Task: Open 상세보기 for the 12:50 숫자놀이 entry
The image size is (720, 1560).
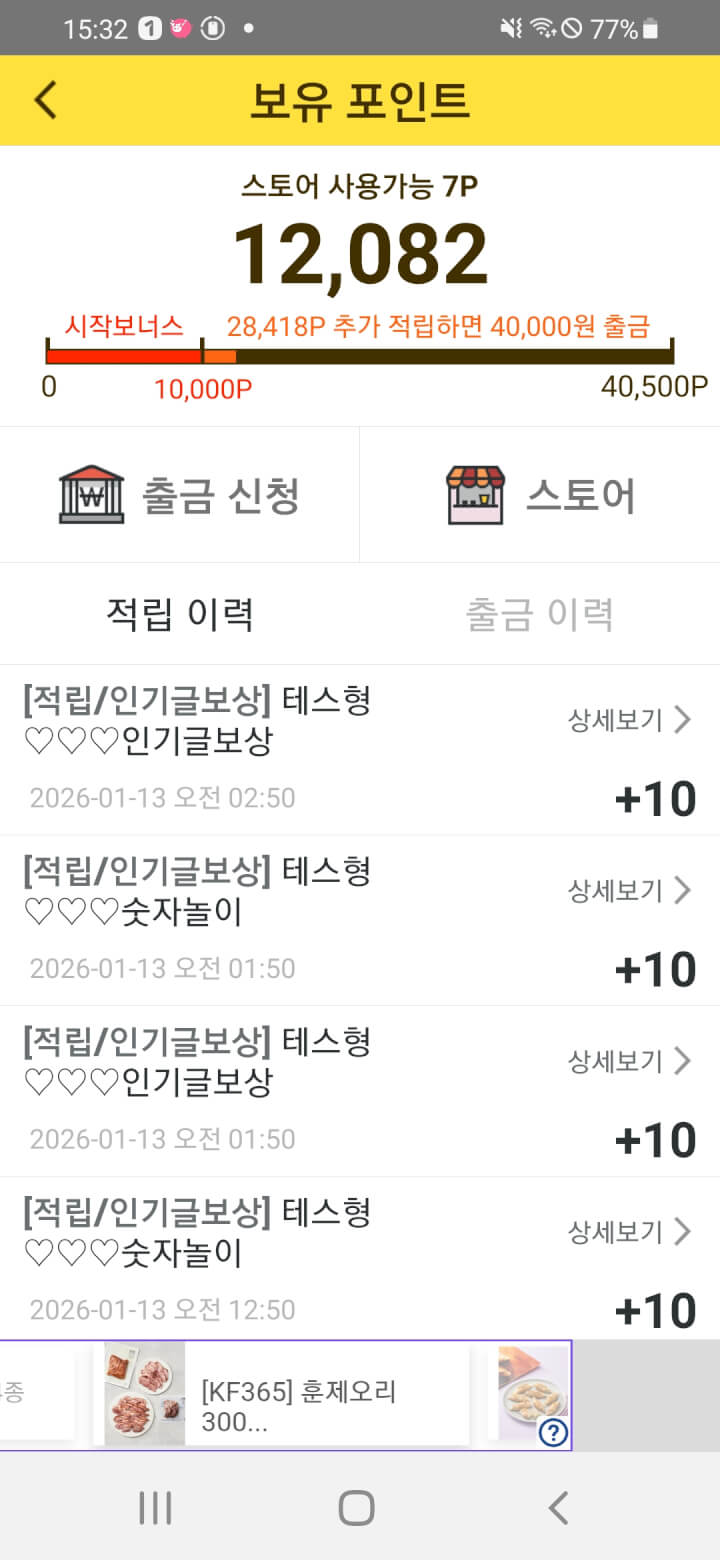Action: 630,1231
